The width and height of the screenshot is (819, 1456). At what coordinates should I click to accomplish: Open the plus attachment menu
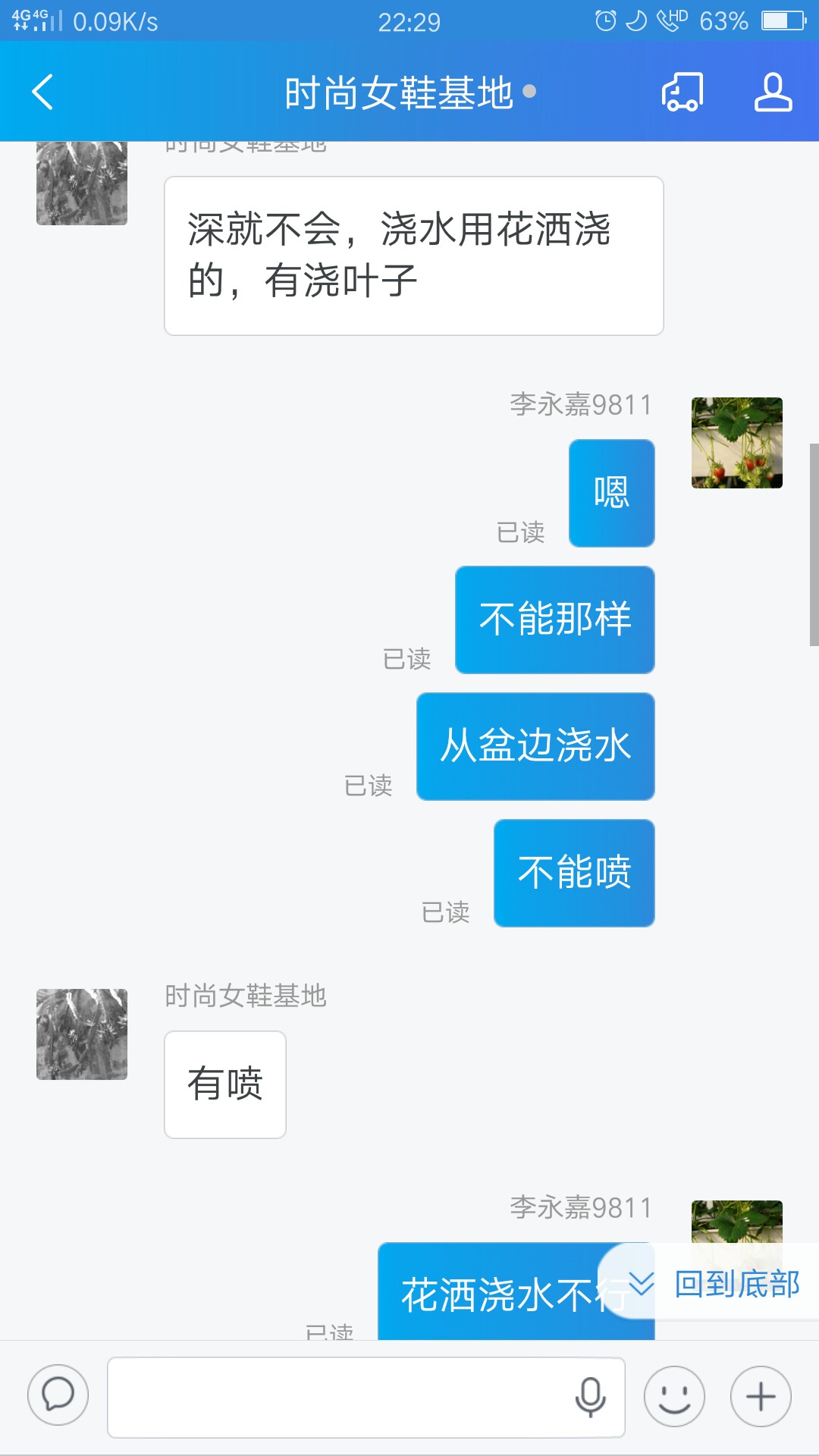tap(761, 1397)
